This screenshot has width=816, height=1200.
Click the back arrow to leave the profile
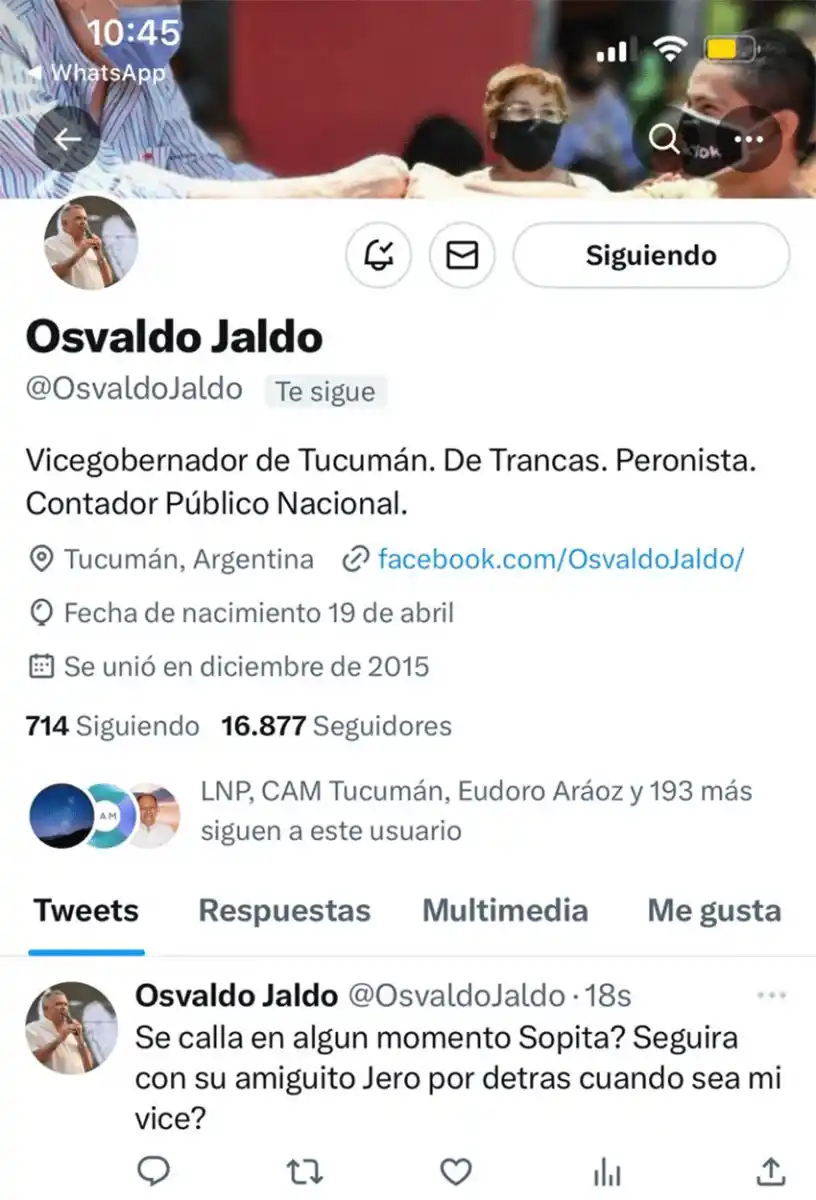click(x=67, y=139)
